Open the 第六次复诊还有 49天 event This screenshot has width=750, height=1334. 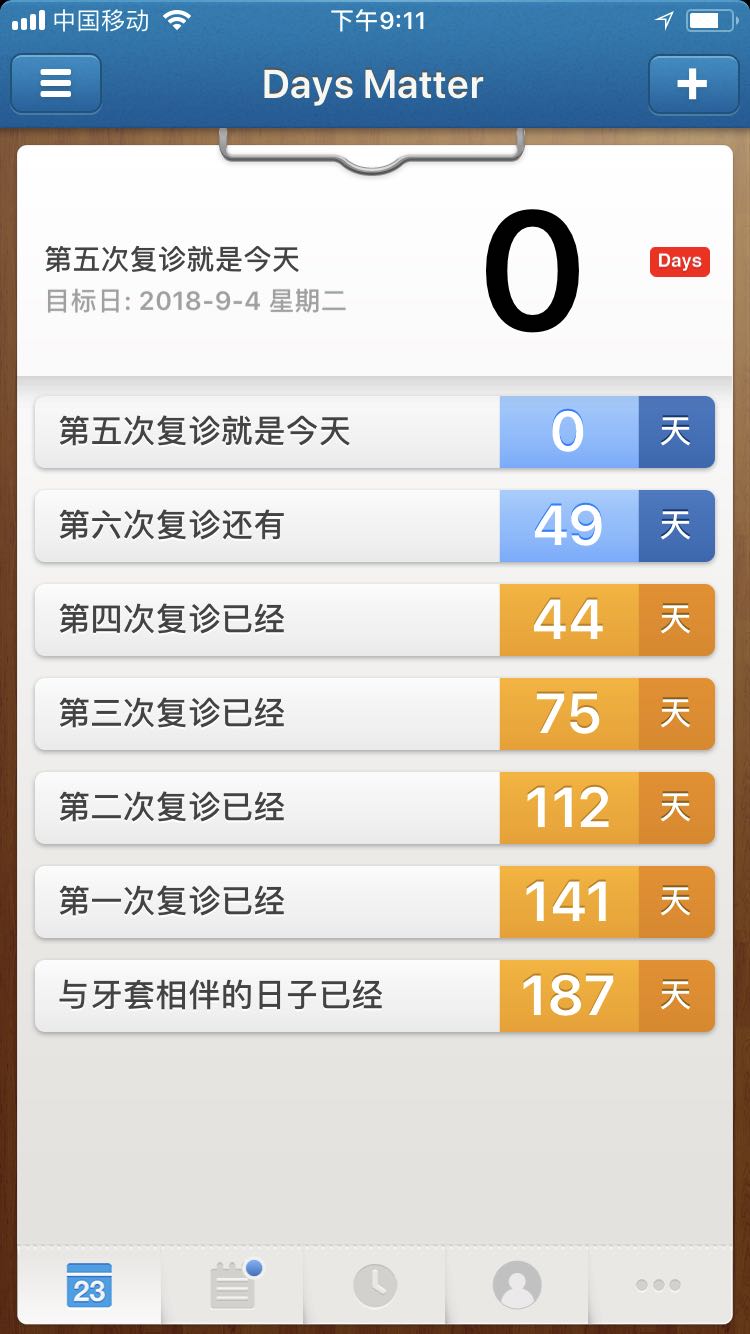tap(375, 526)
